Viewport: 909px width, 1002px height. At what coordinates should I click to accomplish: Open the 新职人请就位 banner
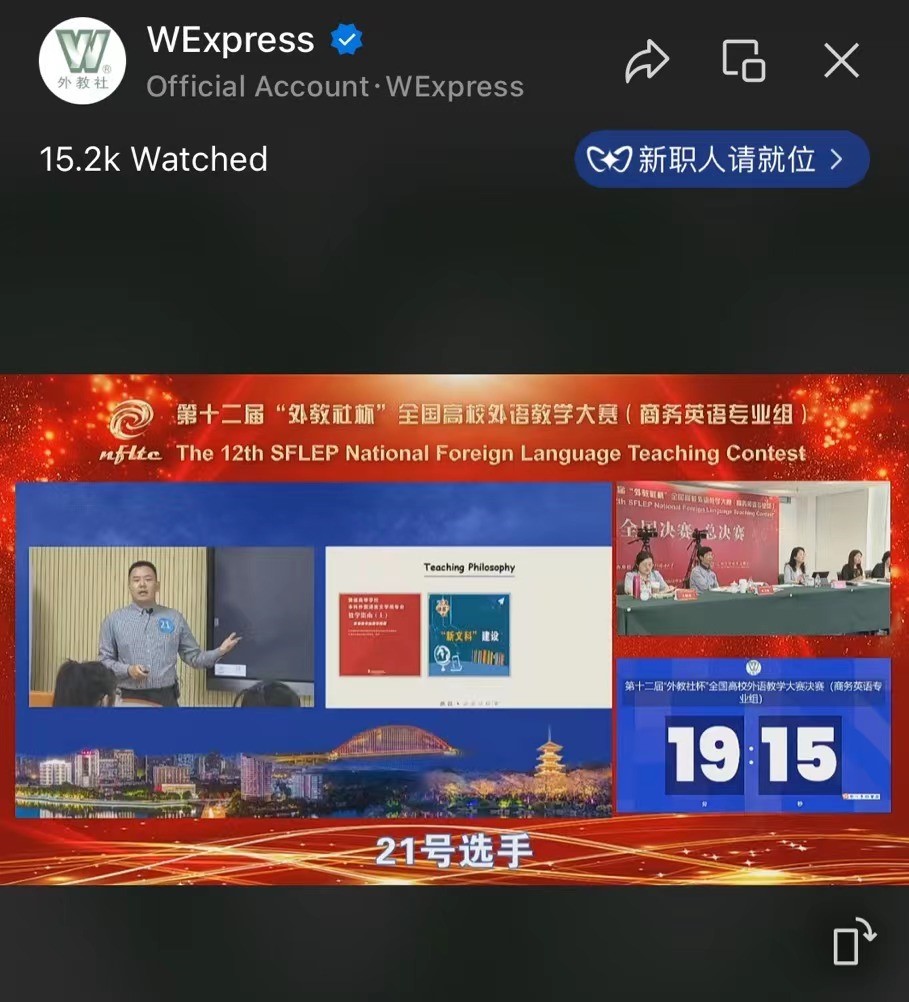(x=721, y=159)
